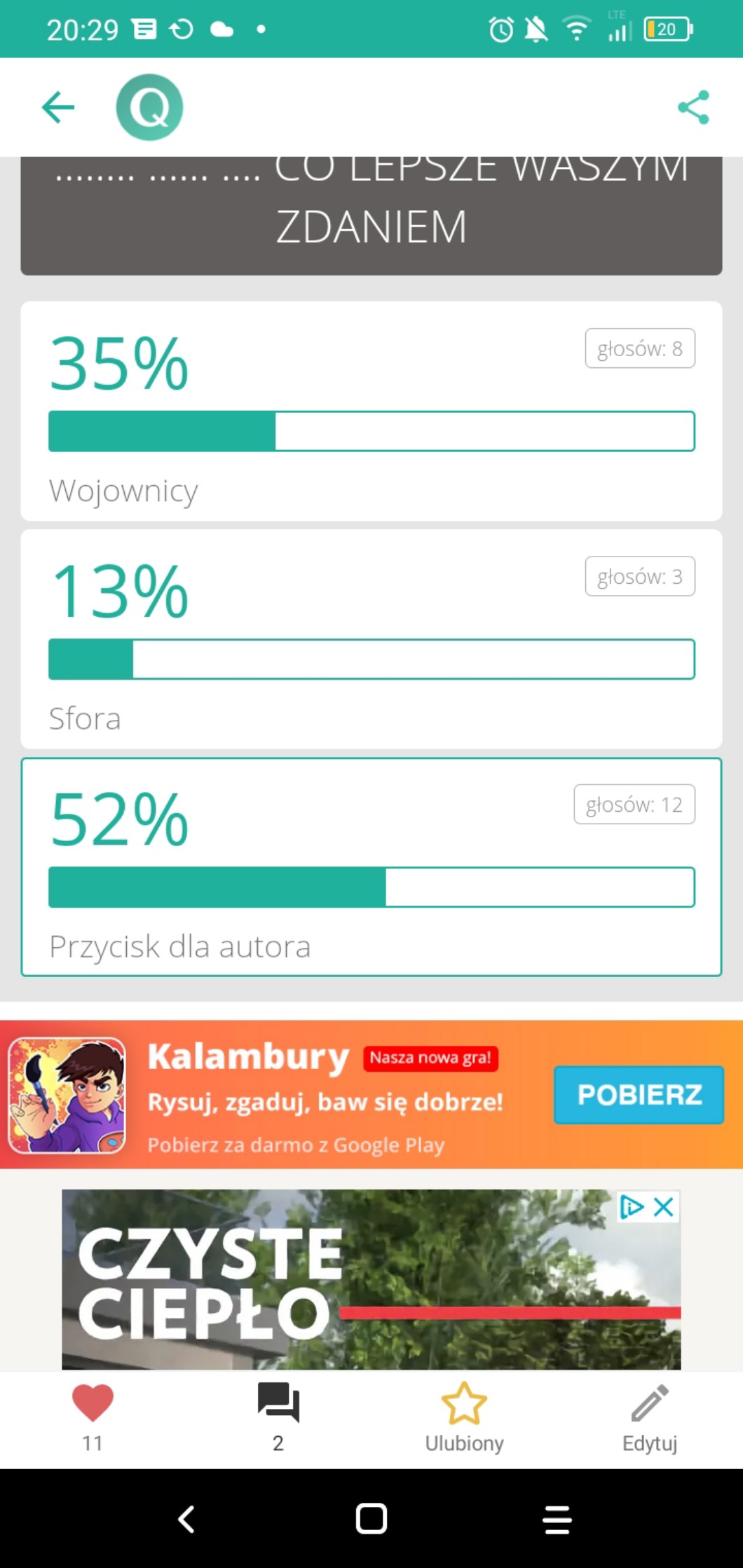Open the Q app logo

click(x=149, y=107)
